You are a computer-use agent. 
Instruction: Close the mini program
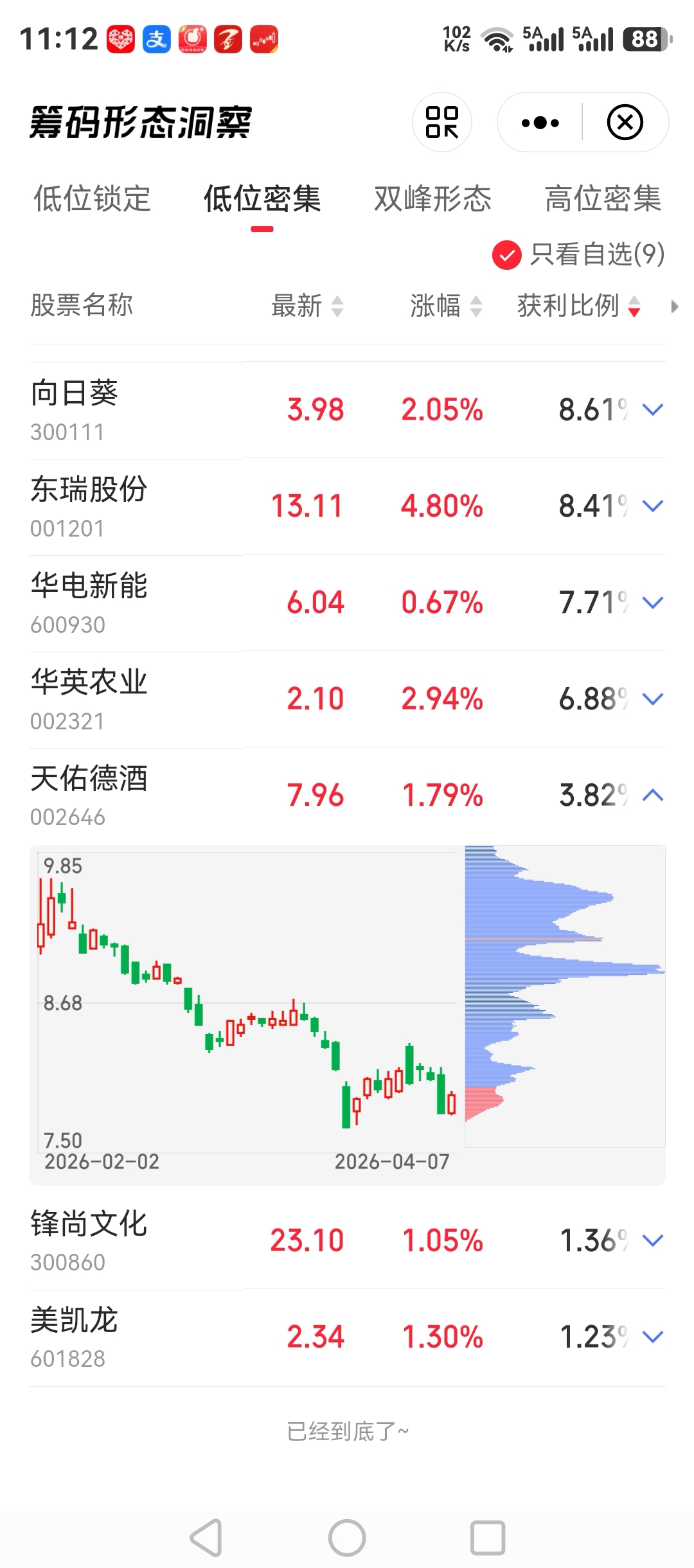(x=625, y=122)
